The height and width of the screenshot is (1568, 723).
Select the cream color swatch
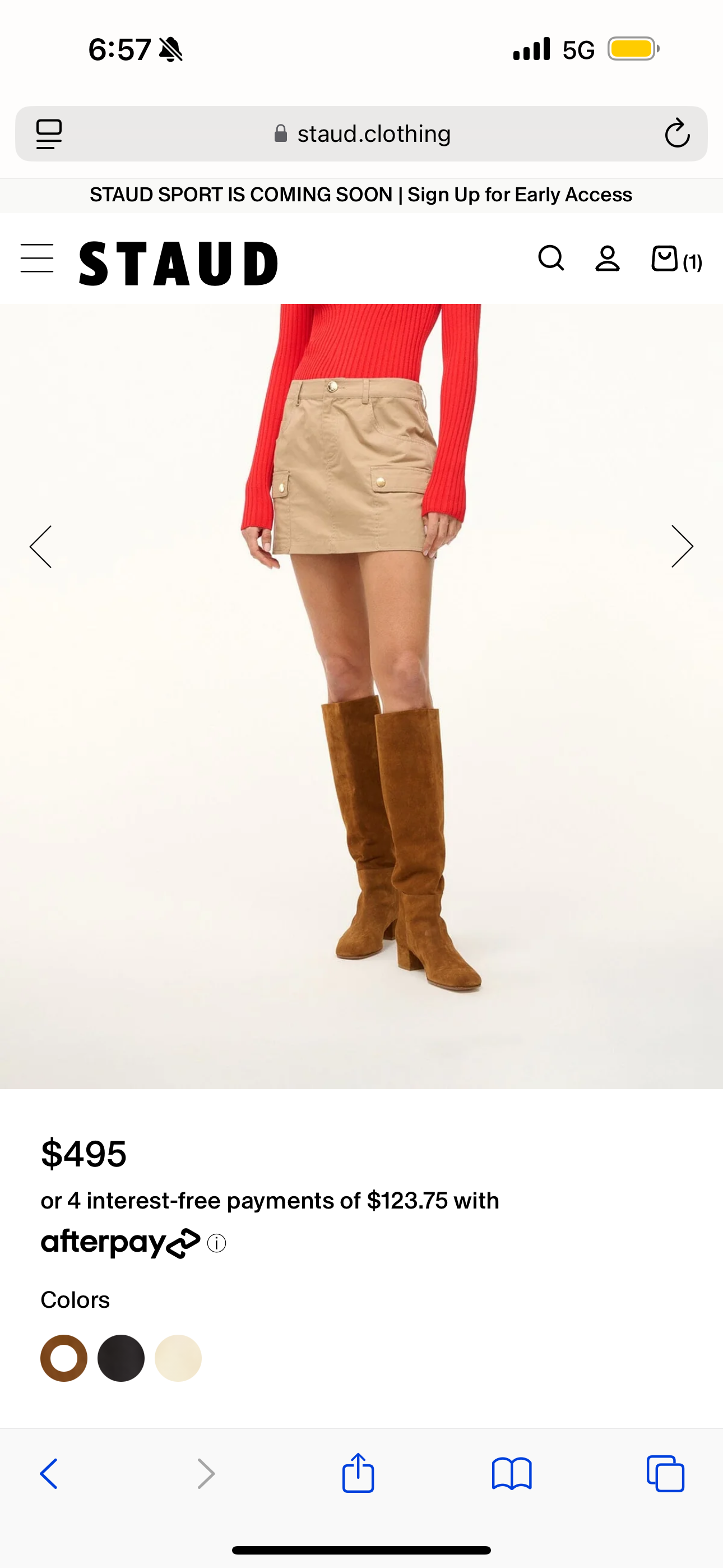(178, 1358)
